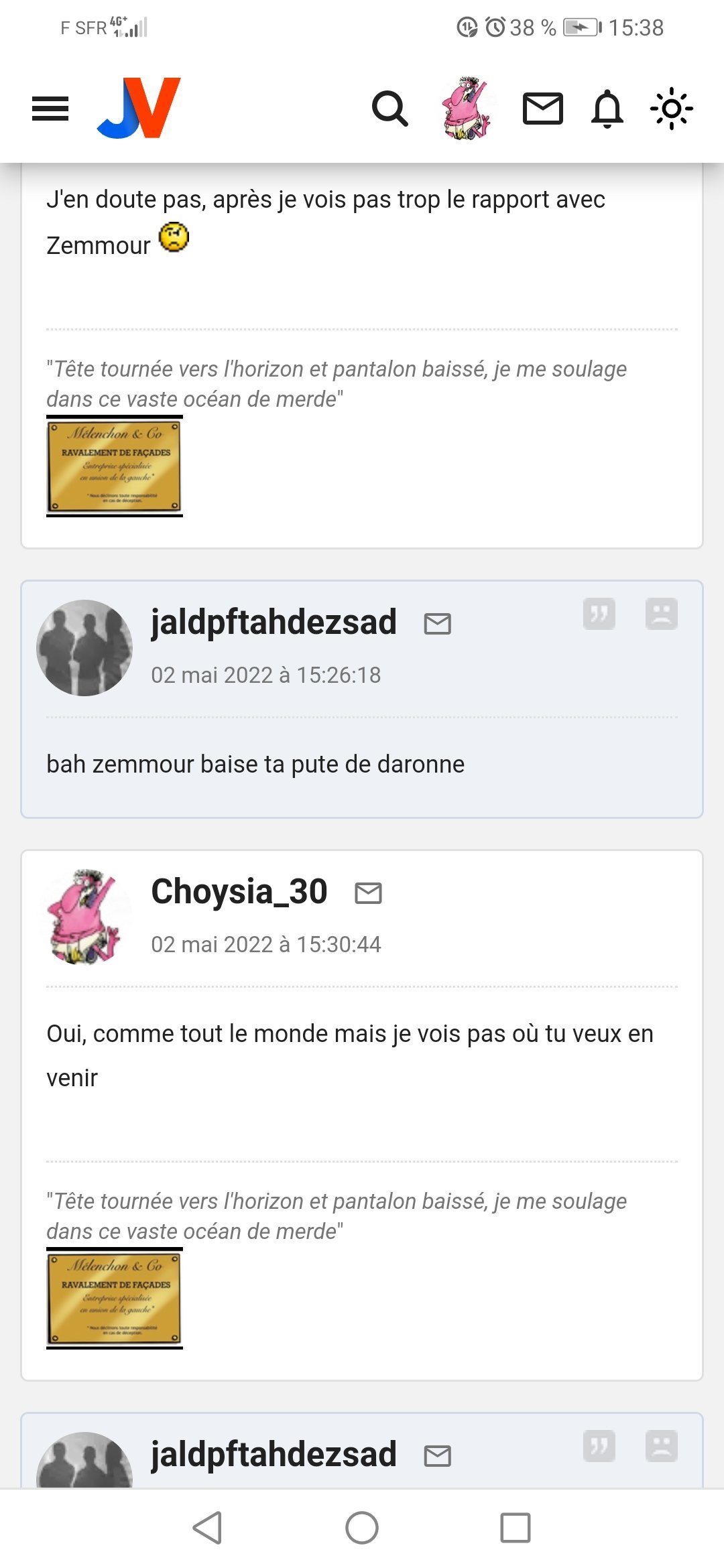Go back with system back button
724x1568 pixels.
pos(207,1528)
